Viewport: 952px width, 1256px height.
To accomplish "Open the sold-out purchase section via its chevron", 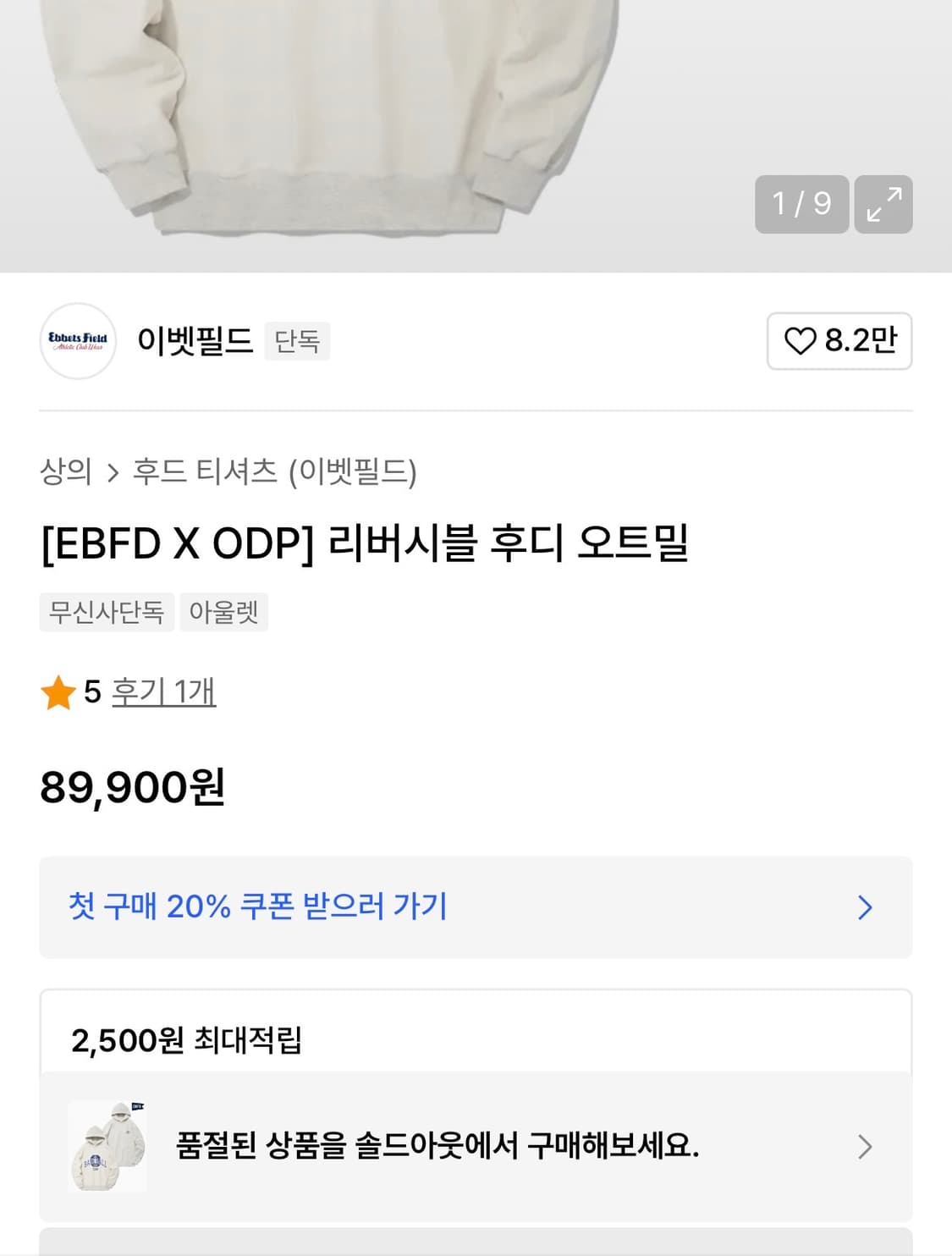I will coord(865,1147).
